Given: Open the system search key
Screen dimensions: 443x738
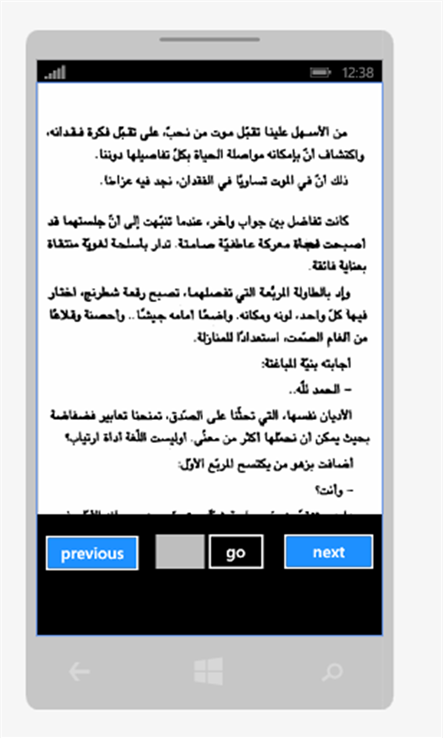Looking at the screenshot, I should point(332,672).
